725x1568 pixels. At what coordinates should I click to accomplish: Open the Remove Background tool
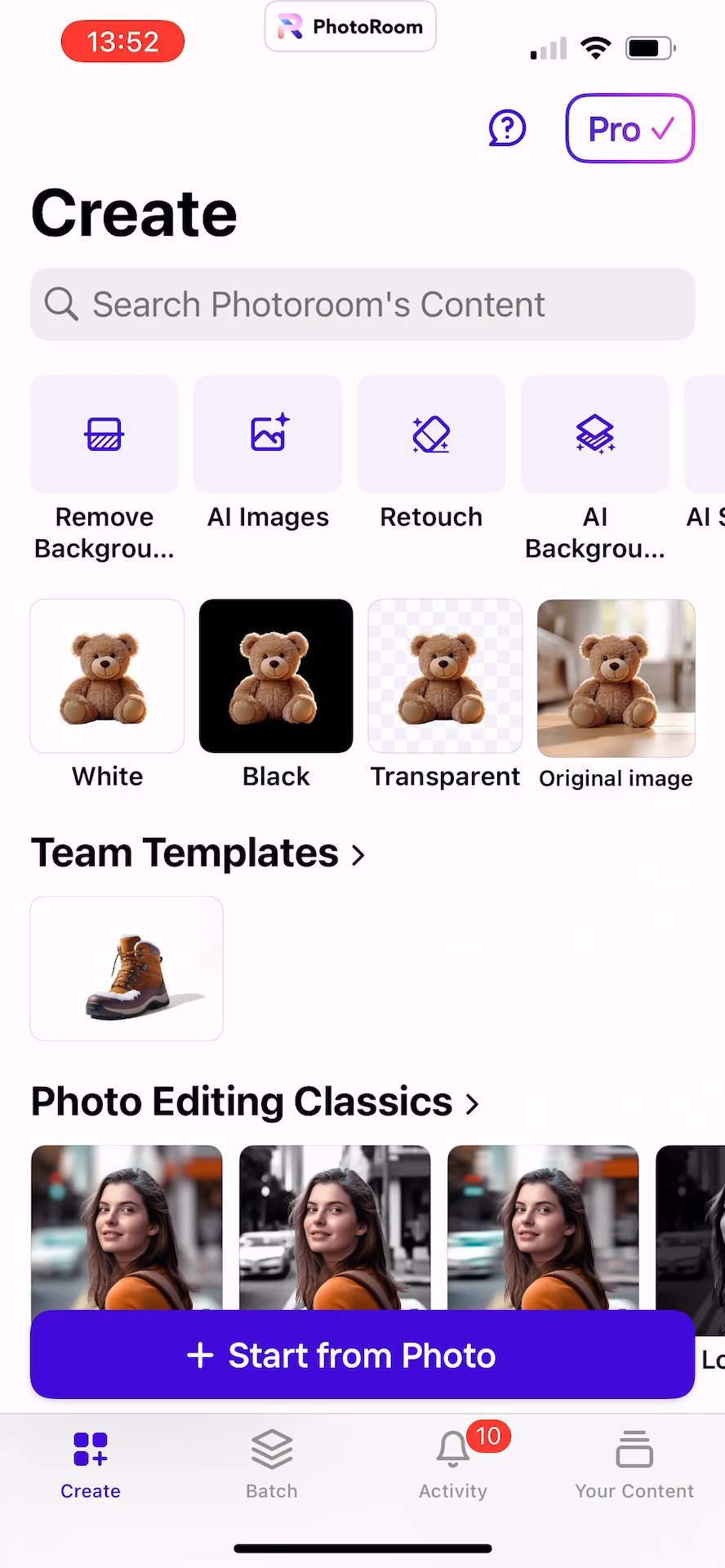(x=105, y=435)
